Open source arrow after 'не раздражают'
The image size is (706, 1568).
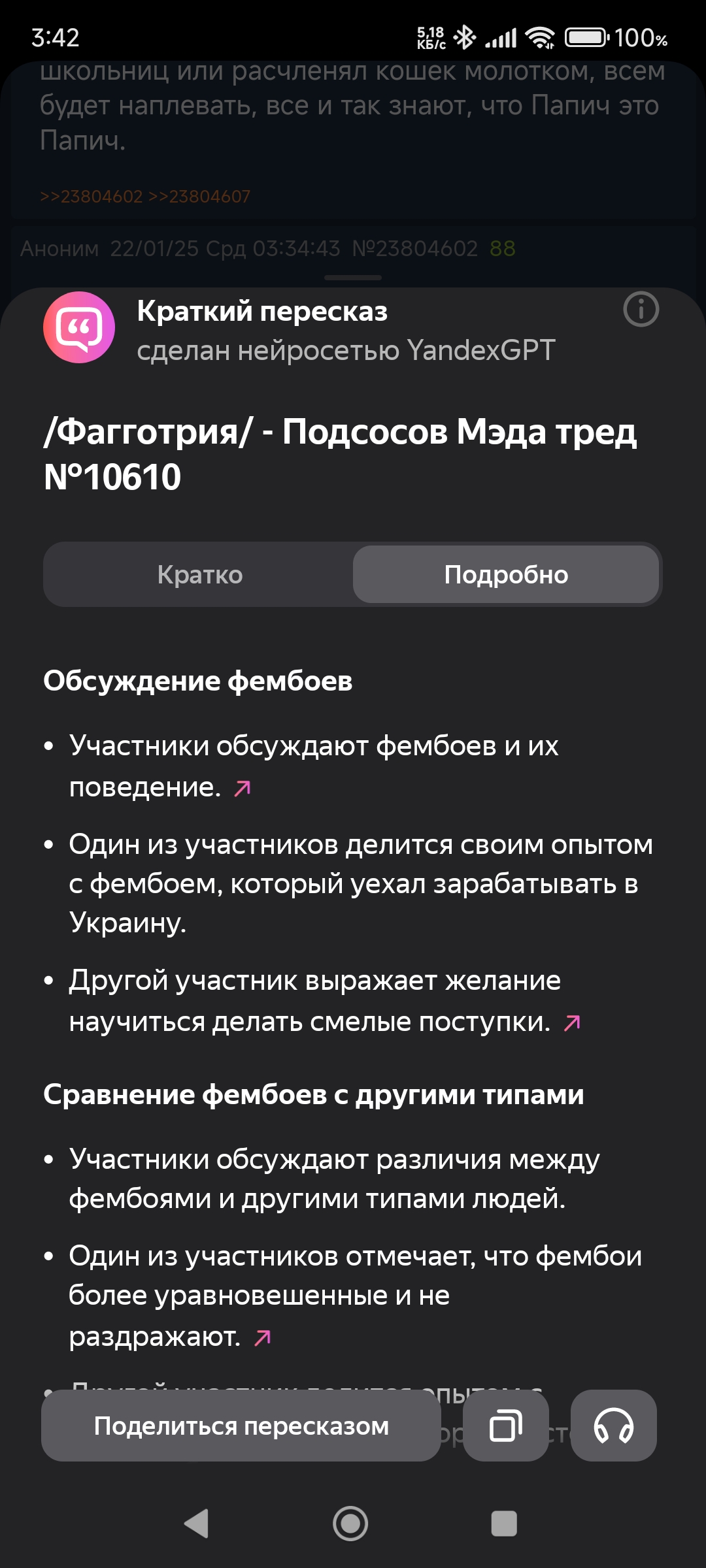click(262, 1337)
